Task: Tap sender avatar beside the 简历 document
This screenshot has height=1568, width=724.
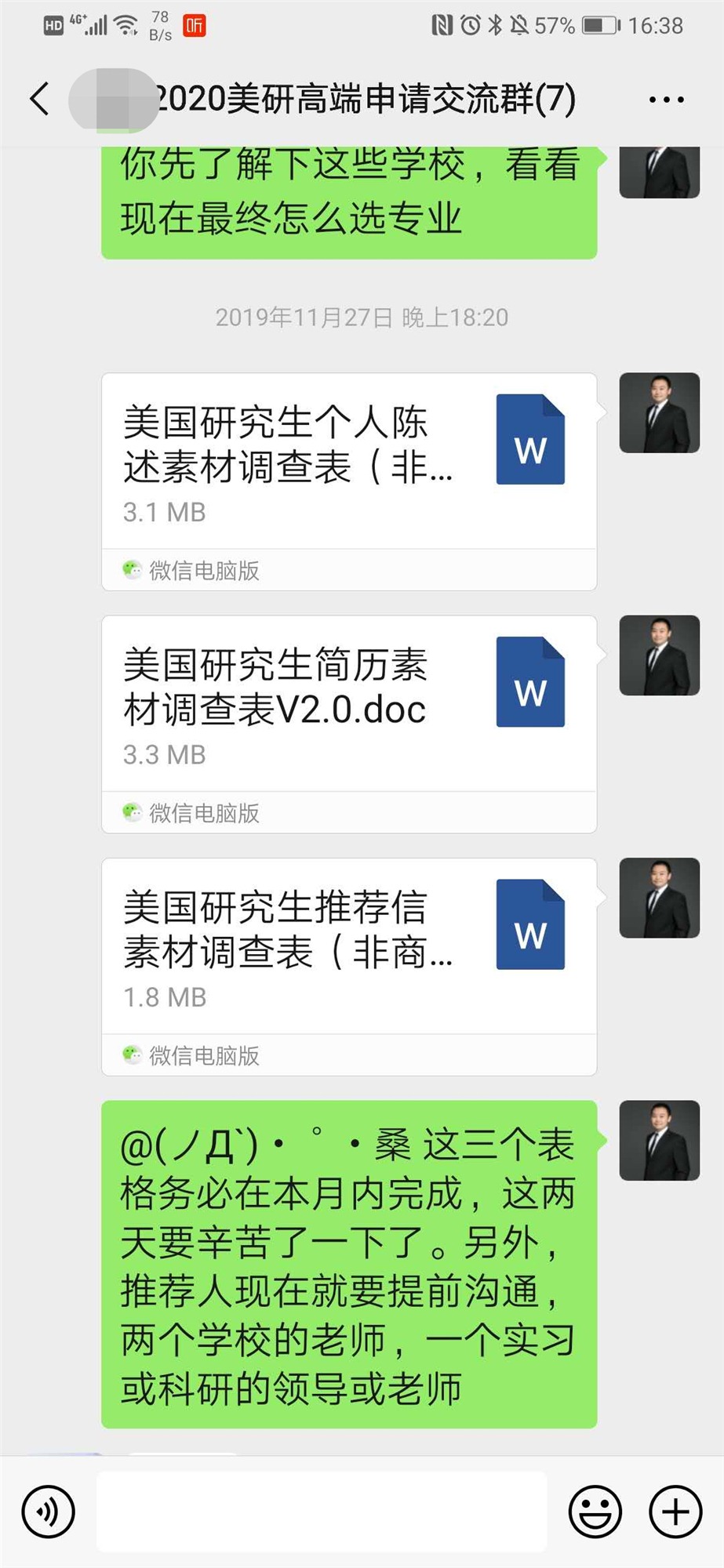Action: [659, 655]
